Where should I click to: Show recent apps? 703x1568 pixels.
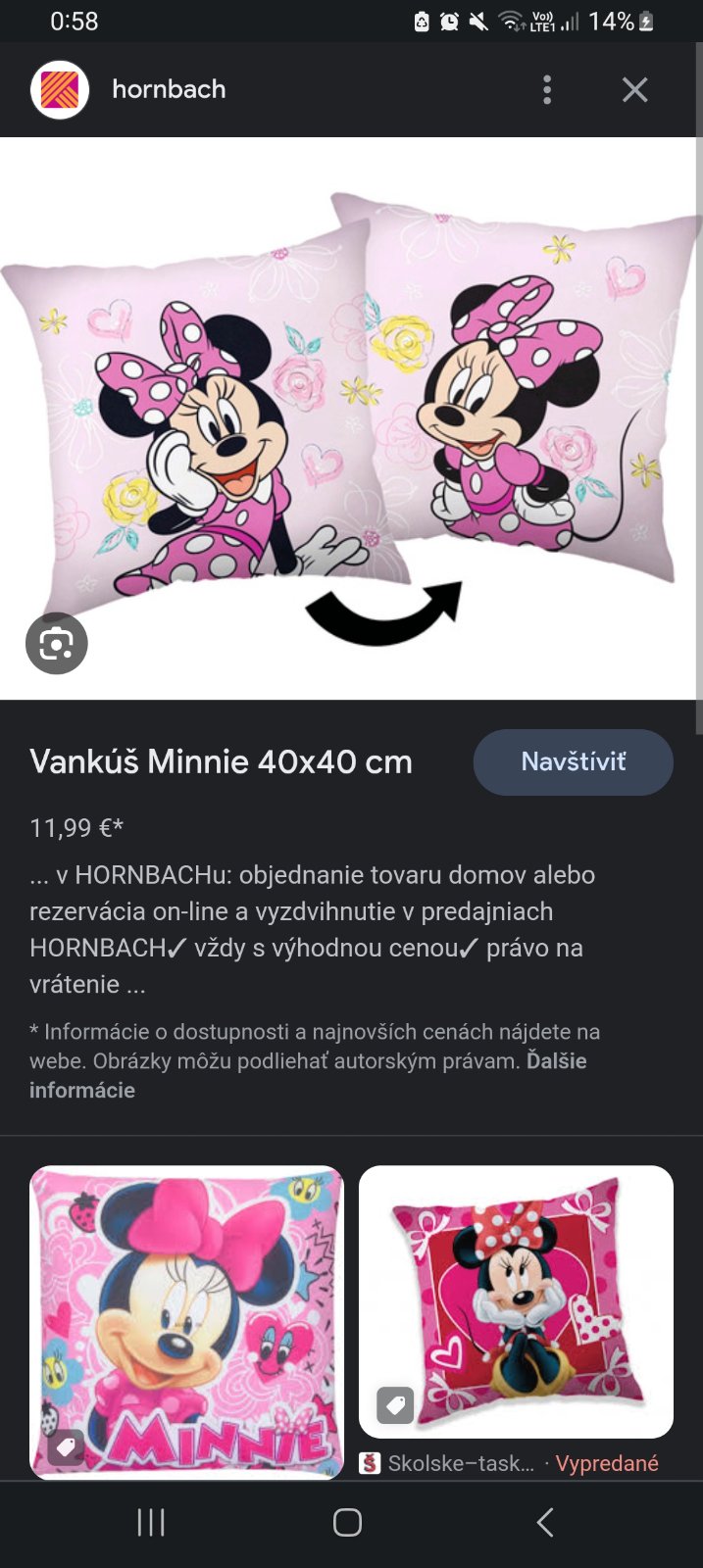tap(151, 1522)
